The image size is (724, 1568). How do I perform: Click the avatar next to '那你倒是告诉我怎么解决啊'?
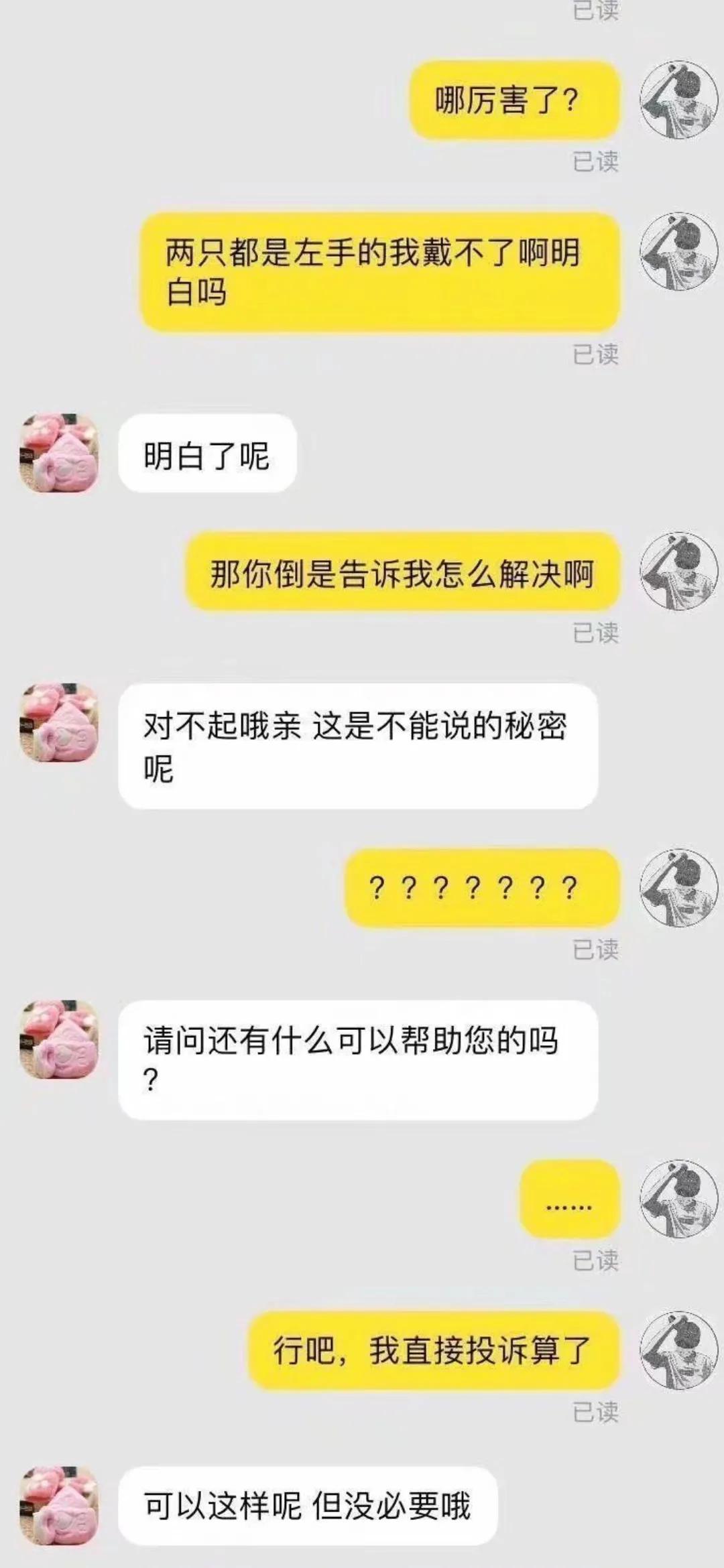click(x=679, y=573)
